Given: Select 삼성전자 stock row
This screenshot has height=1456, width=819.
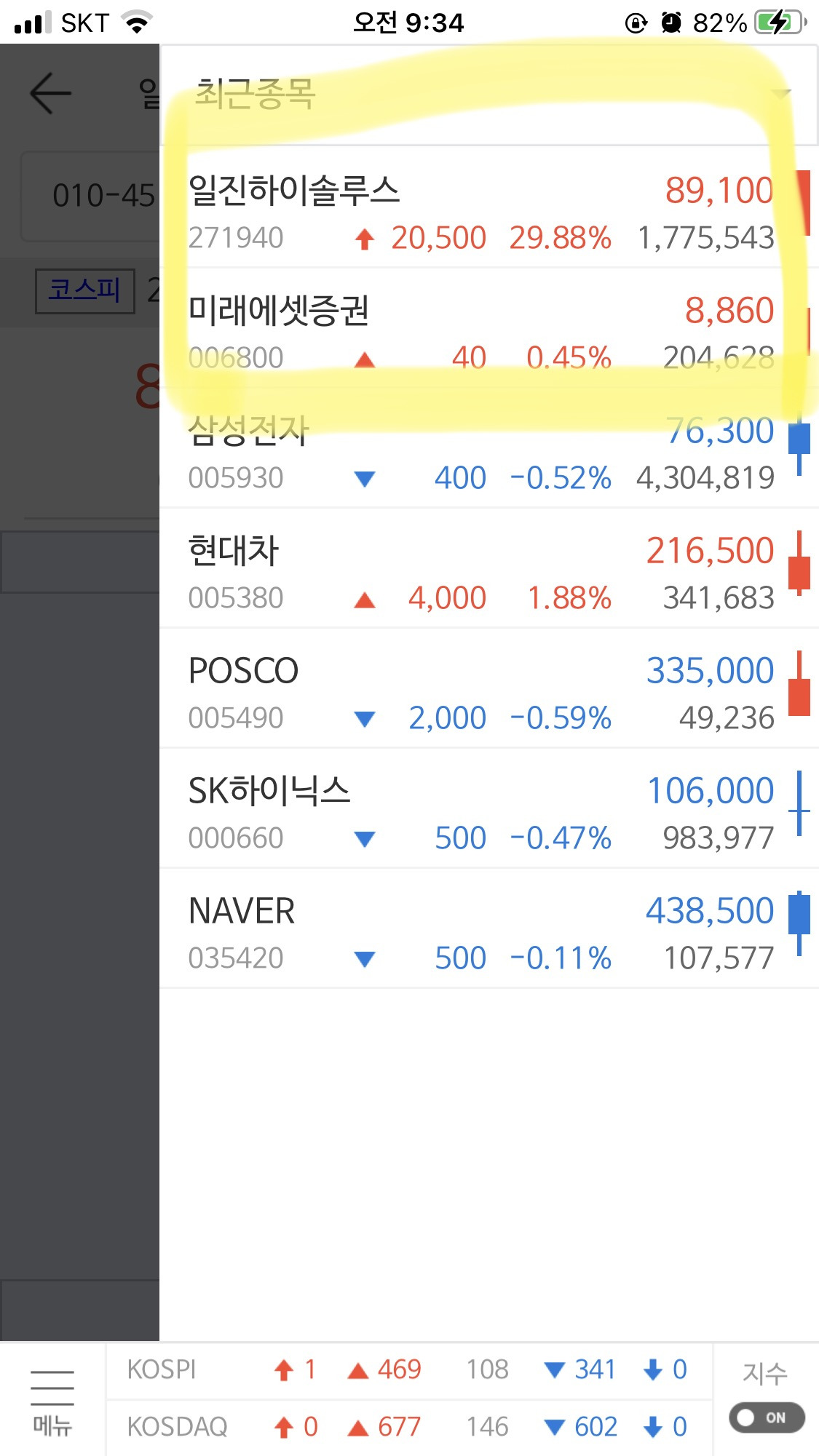Looking at the screenshot, I should click(488, 447).
